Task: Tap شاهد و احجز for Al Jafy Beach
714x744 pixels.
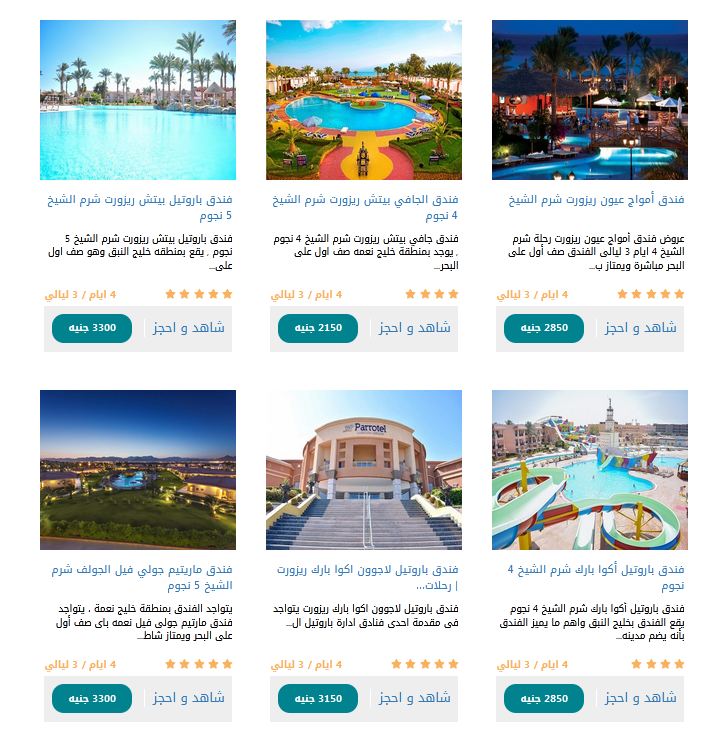Action: (414, 328)
